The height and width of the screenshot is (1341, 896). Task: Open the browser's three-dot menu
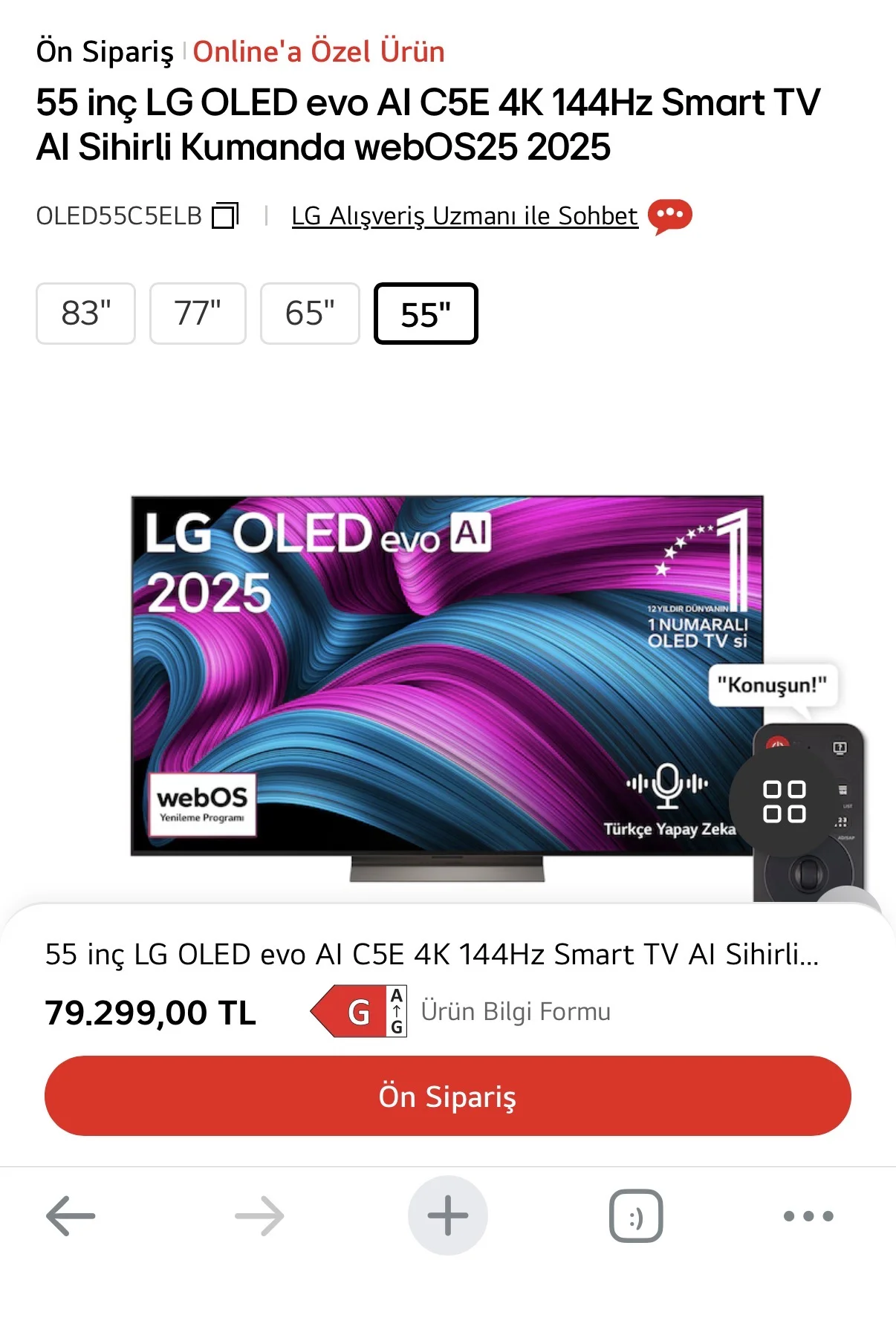pyautogui.click(x=808, y=1216)
